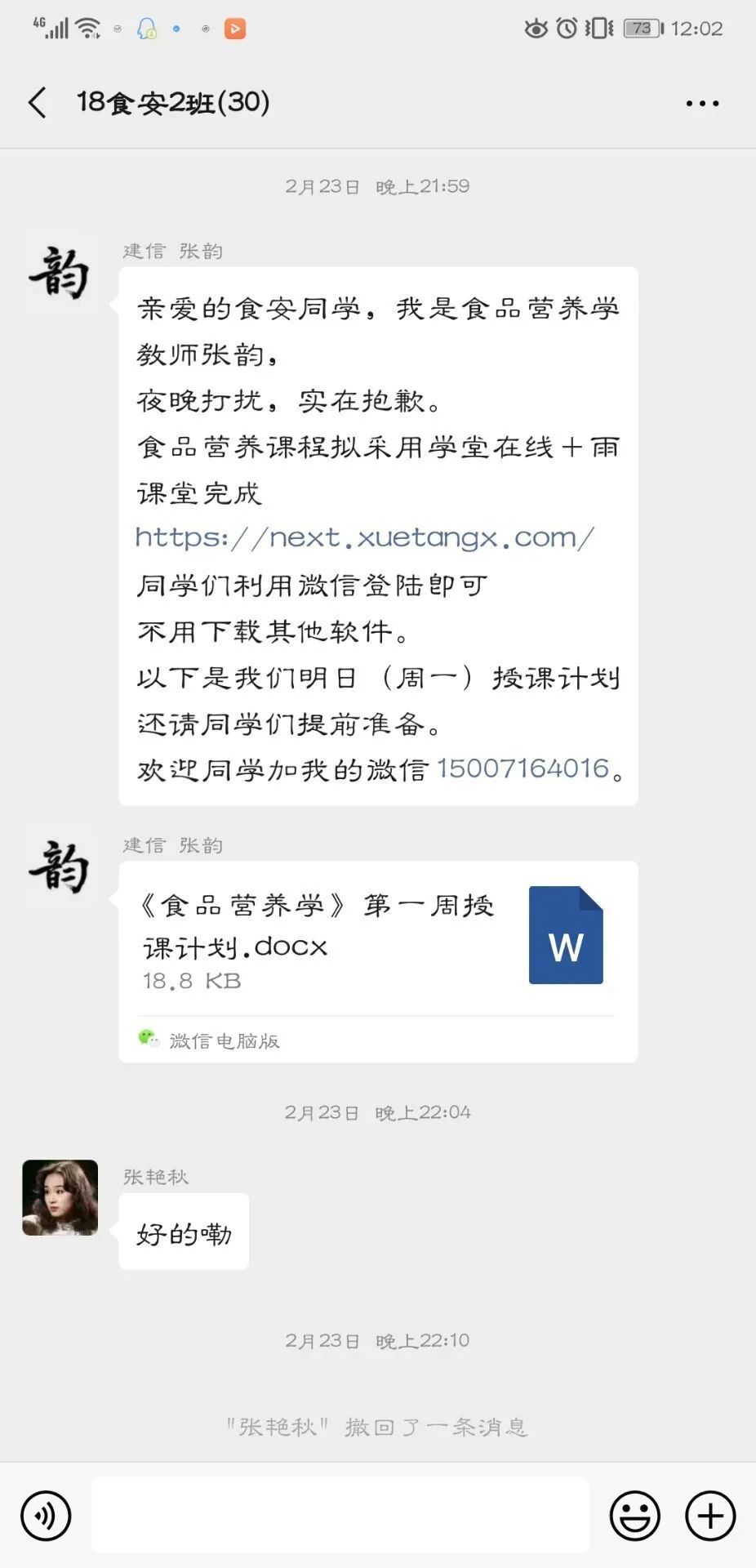
Task: Open the next.xuetangx.com link
Action: point(365,537)
